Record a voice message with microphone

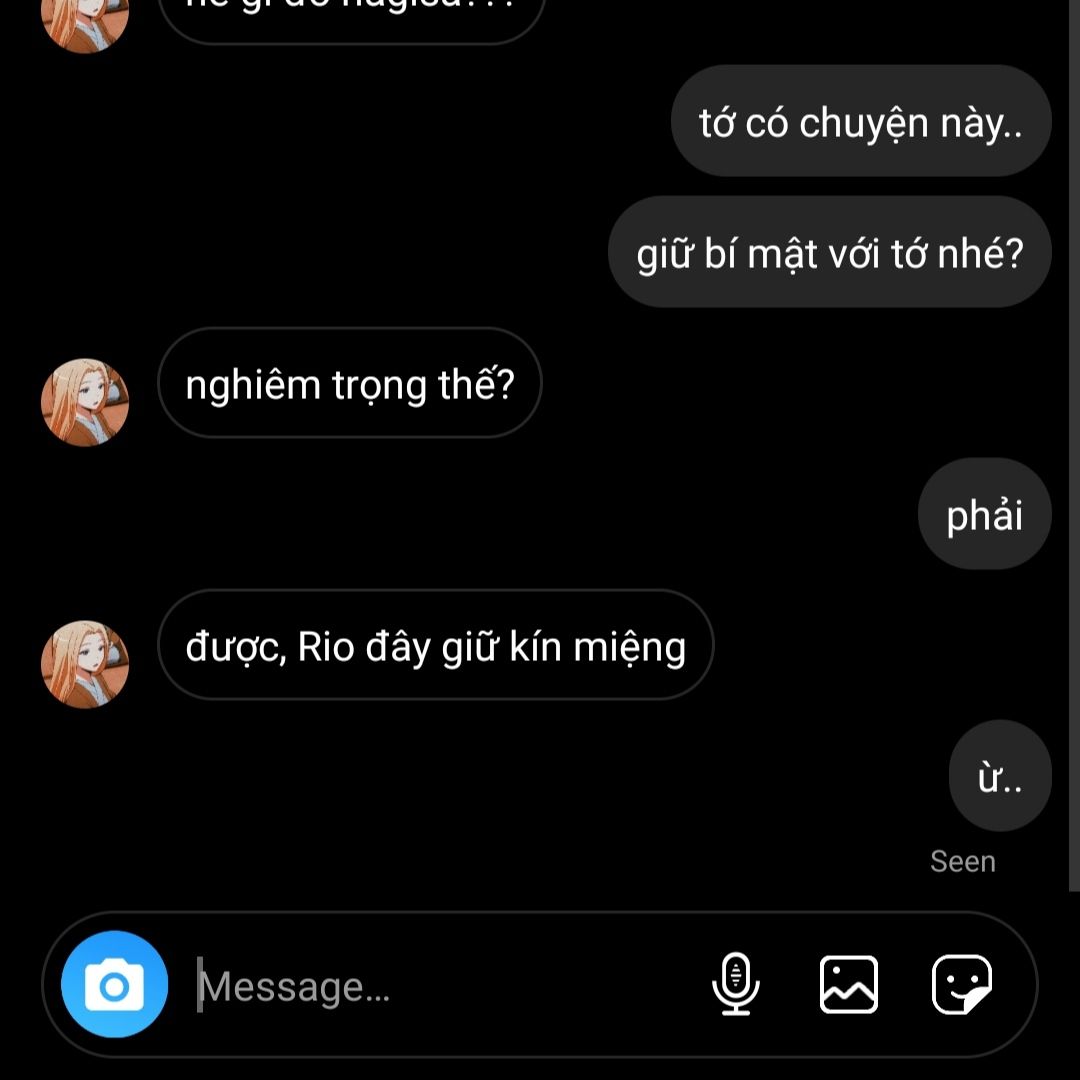click(x=736, y=985)
